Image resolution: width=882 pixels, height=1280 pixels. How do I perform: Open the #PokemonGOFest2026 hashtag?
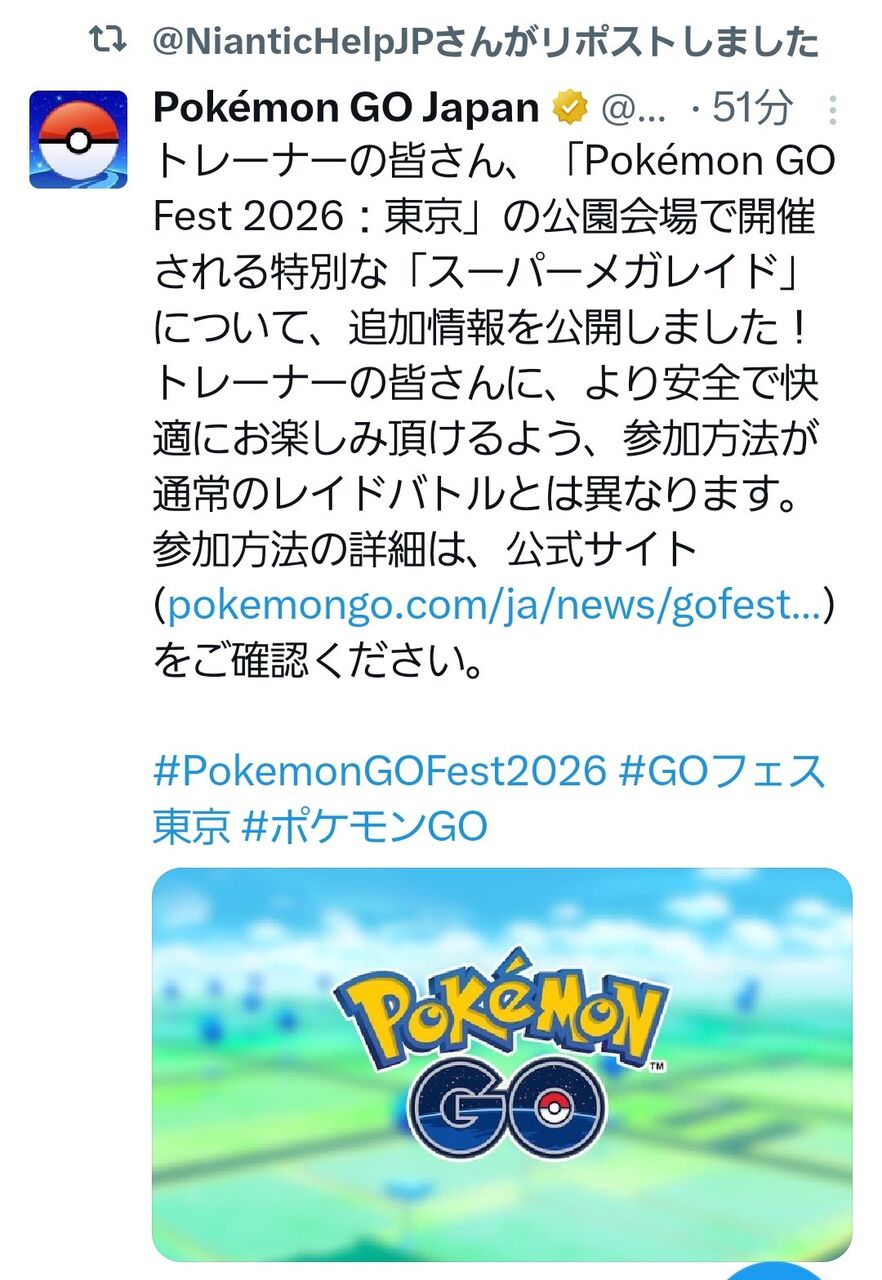(380, 772)
